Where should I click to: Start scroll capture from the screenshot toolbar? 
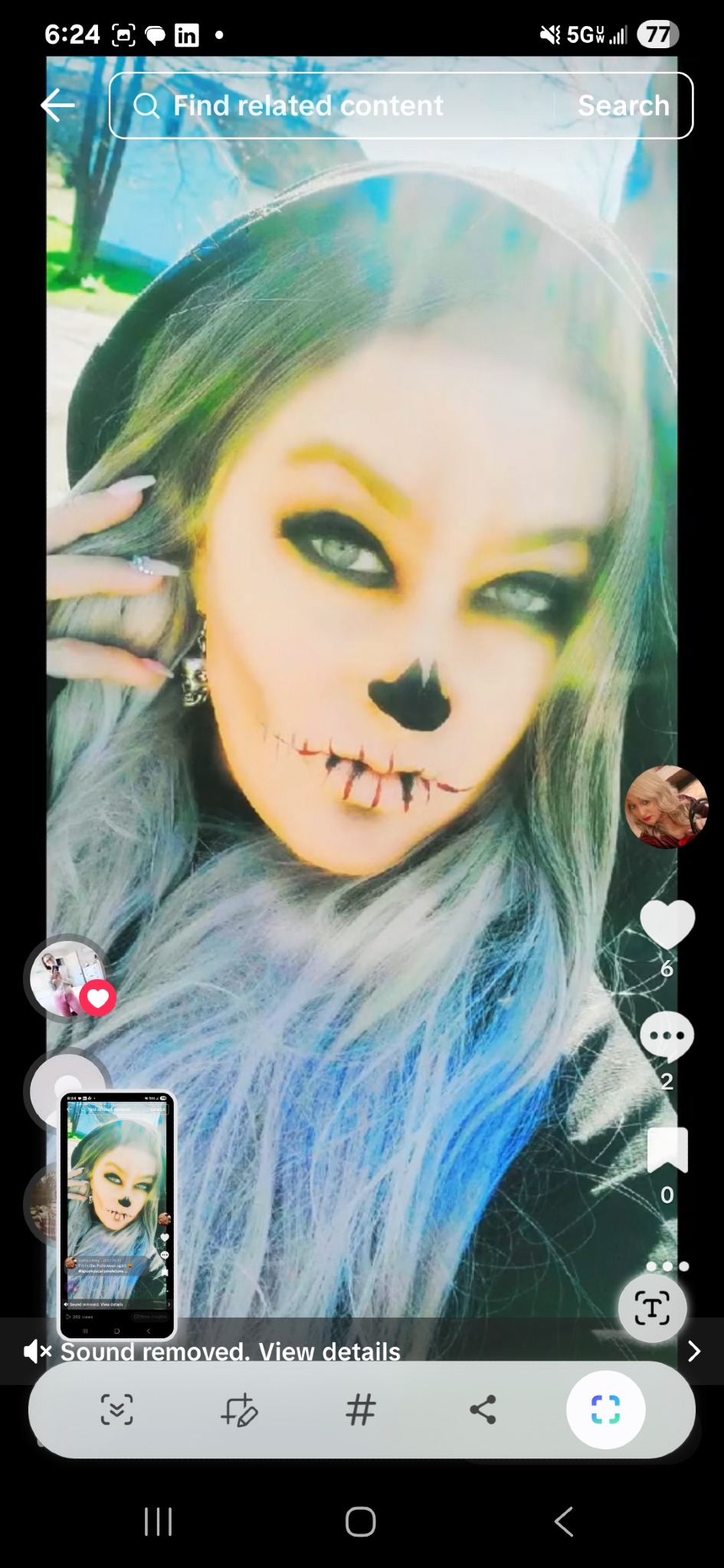click(x=116, y=1410)
